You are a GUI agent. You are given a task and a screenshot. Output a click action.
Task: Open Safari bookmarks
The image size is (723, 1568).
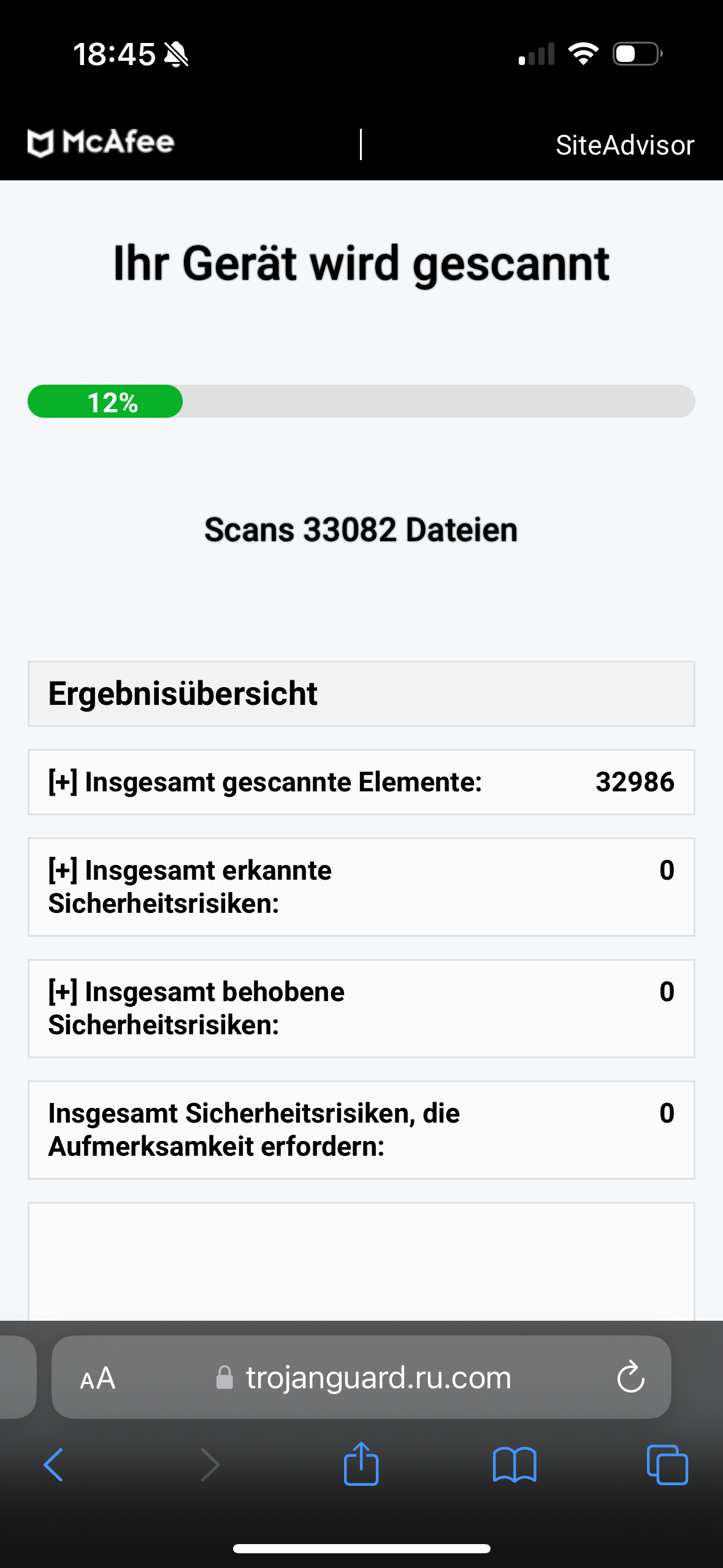(x=515, y=1465)
